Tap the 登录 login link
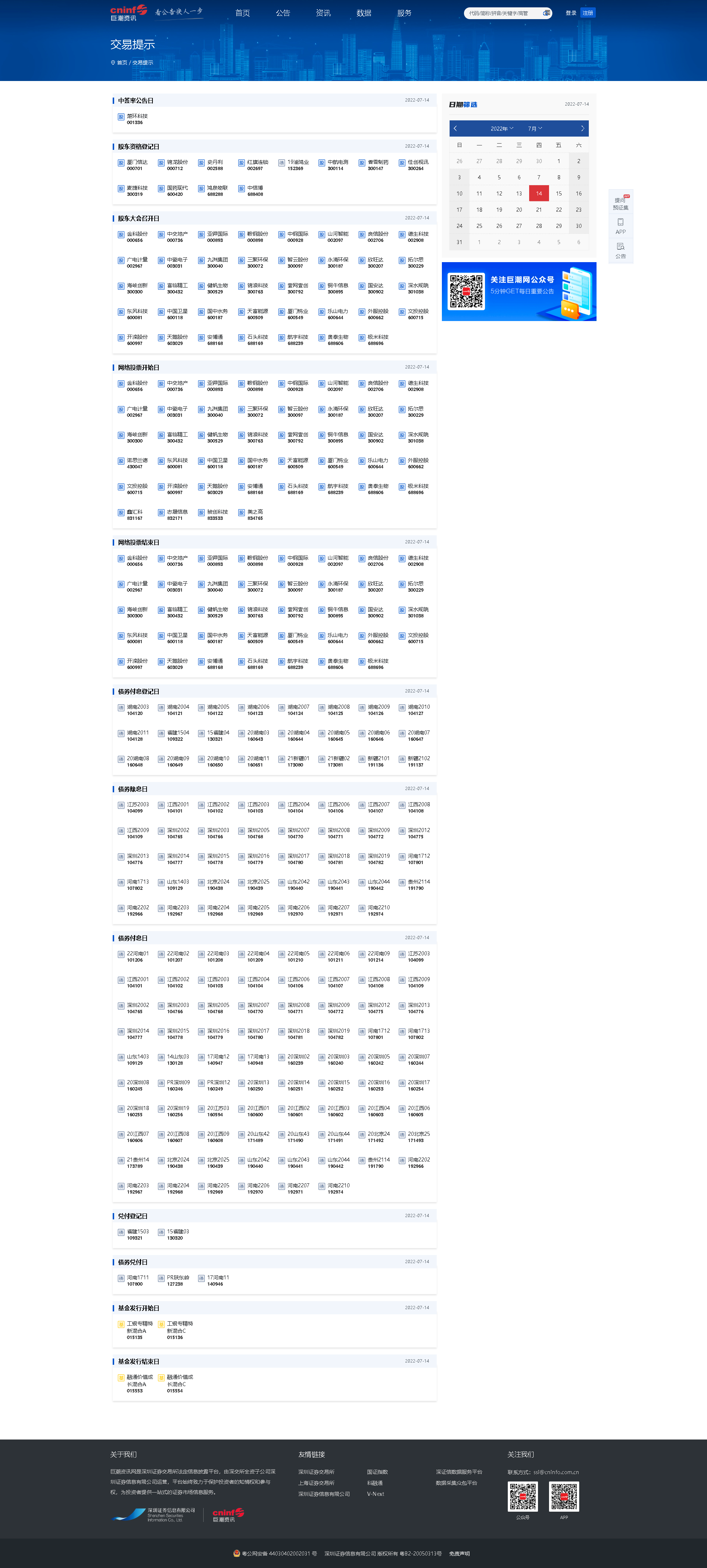The width and height of the screenshot is (707, 1568). pyautogui.click(x=570, y=13)
